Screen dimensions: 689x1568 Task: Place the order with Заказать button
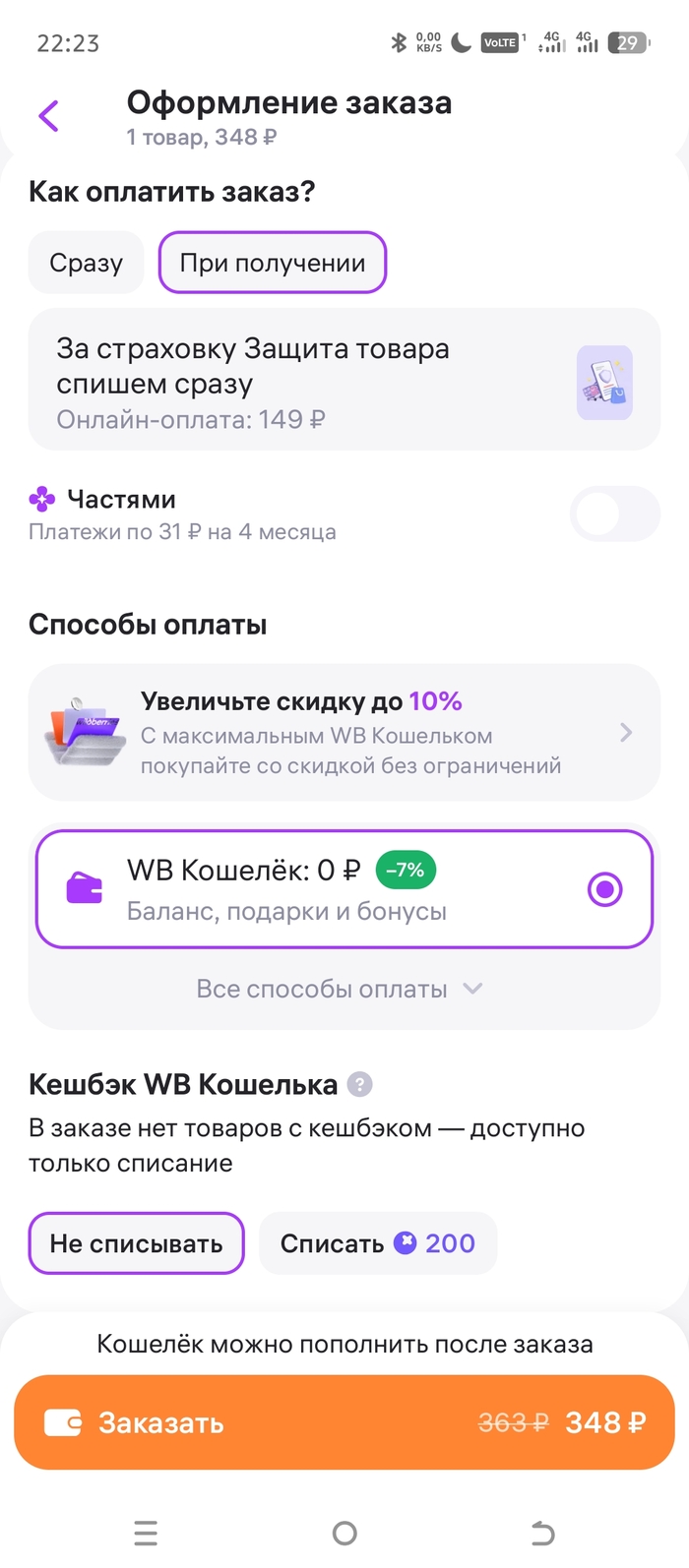344,1422
